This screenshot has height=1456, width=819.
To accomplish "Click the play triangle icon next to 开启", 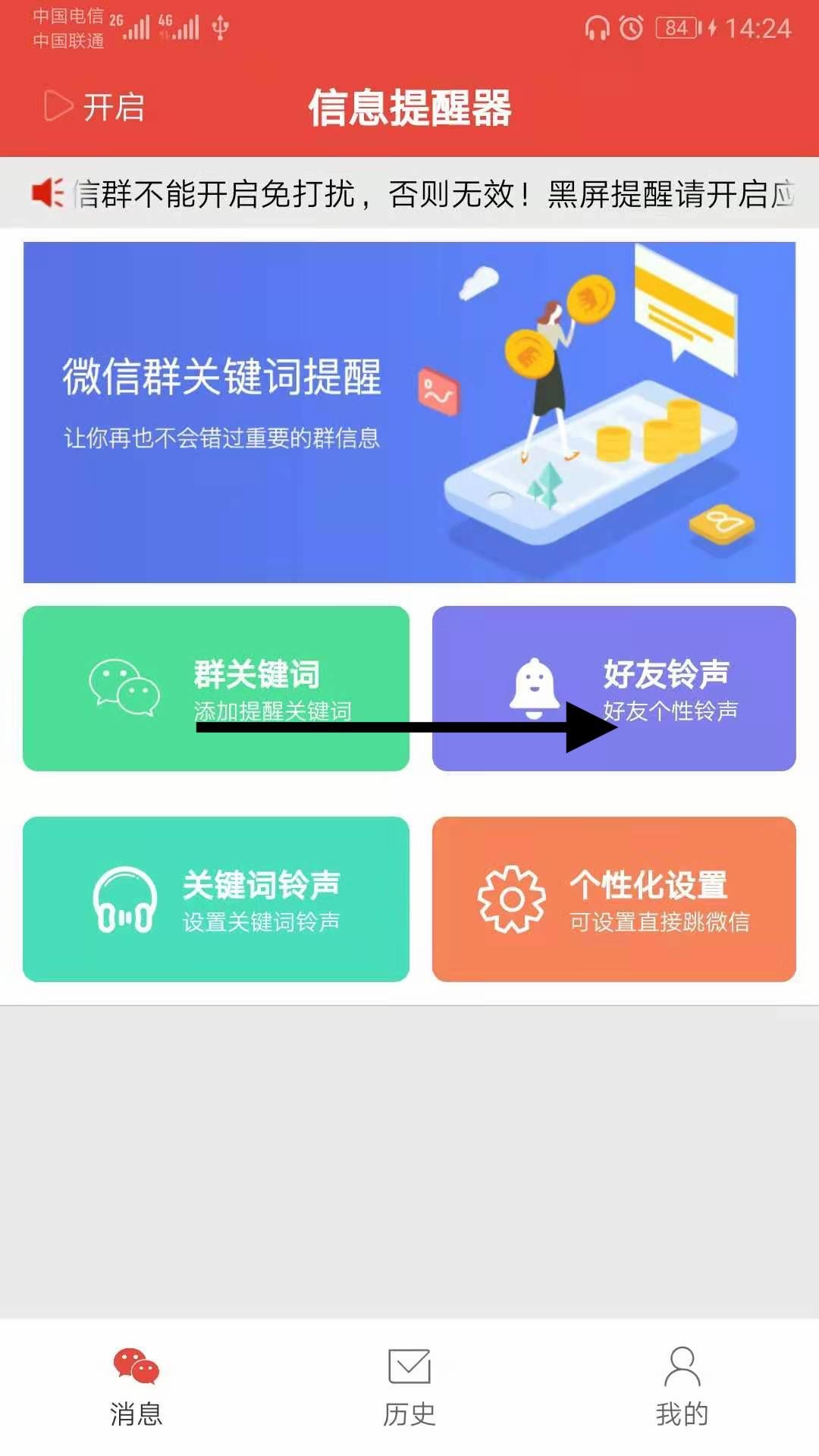I will tap(55, 105).
